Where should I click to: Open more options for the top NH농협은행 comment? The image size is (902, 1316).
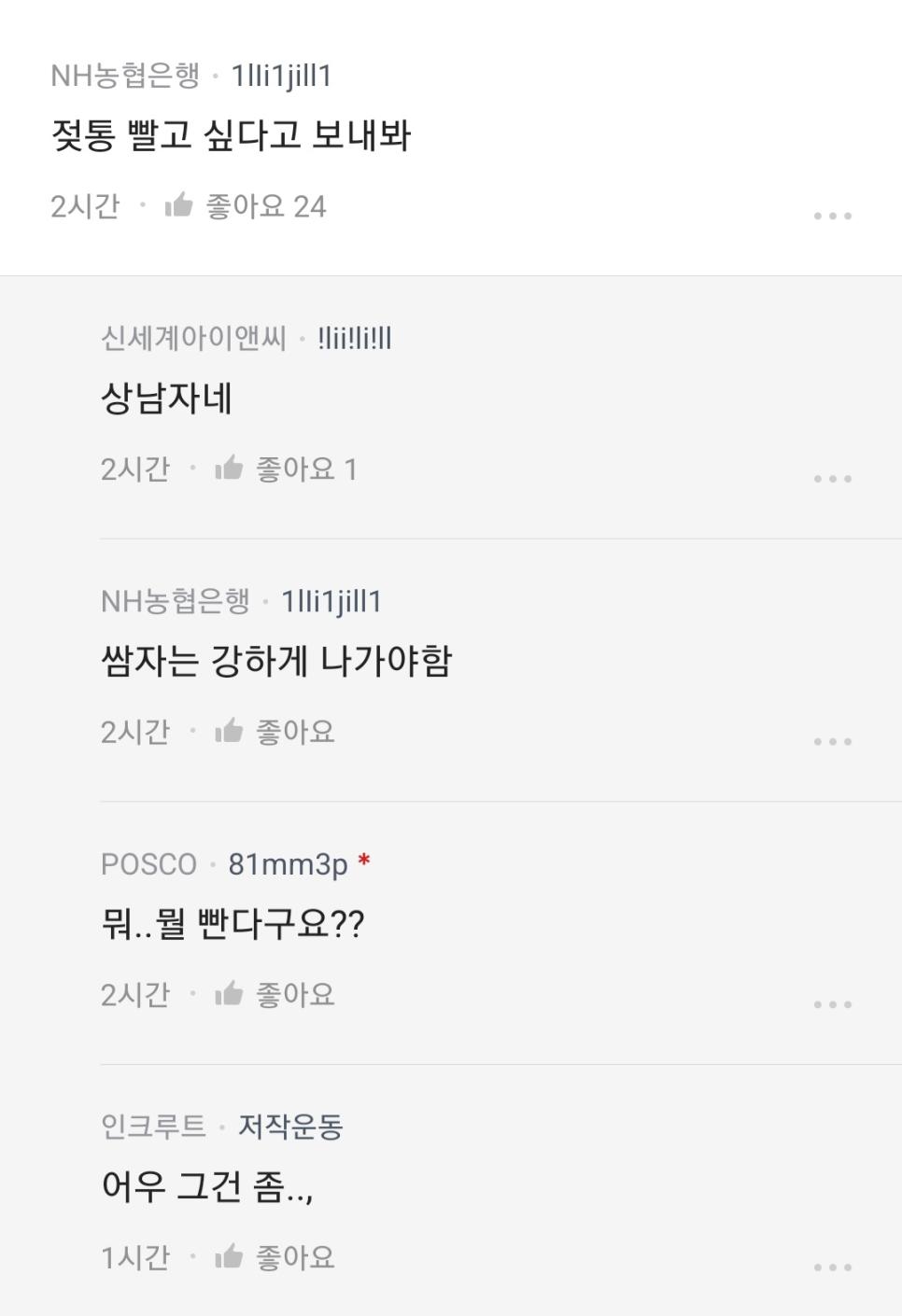(832, 216)
